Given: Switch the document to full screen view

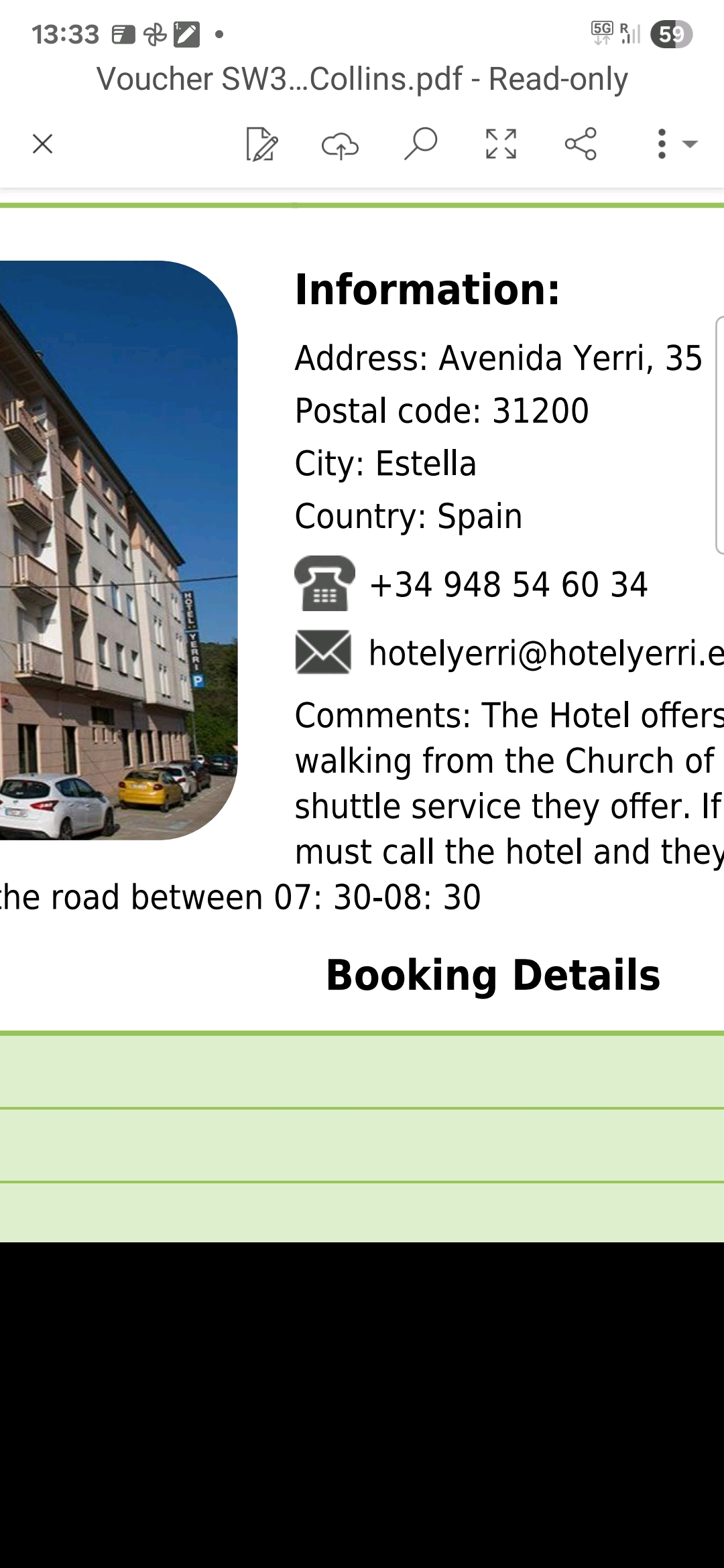Looking at the screenshot, I should tap(501, 144).
